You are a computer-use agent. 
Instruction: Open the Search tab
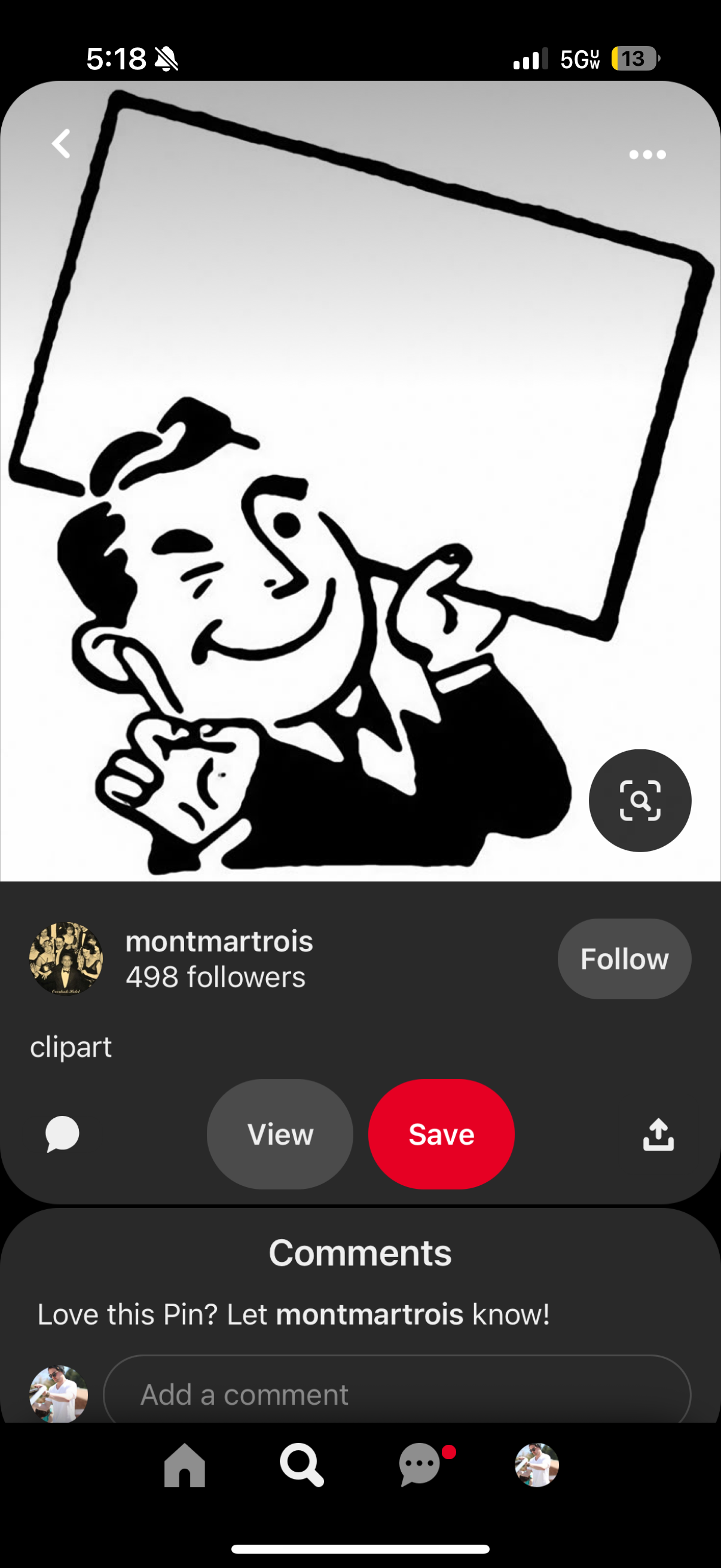(x=301, y=1465)
